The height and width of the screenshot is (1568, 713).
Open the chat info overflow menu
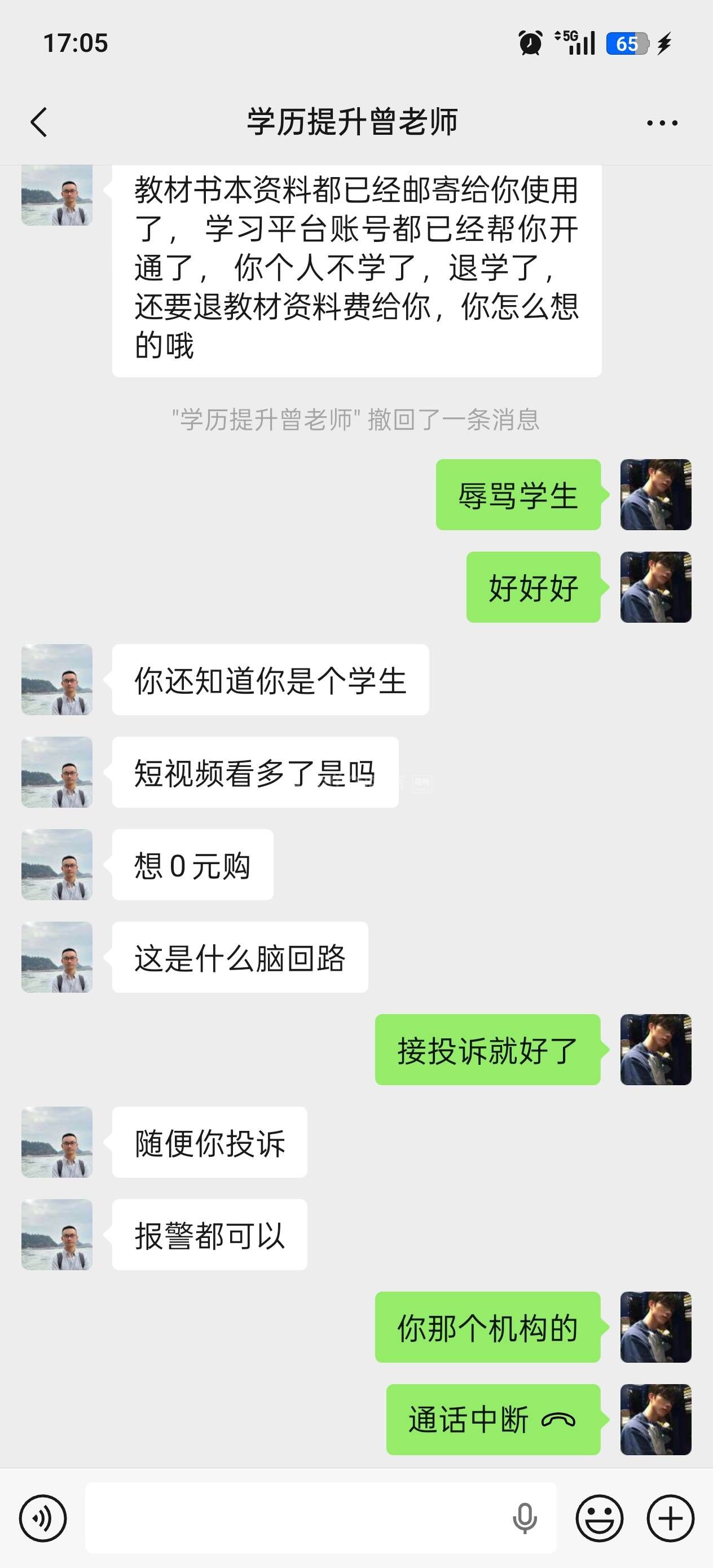click(x=662, y=123)
